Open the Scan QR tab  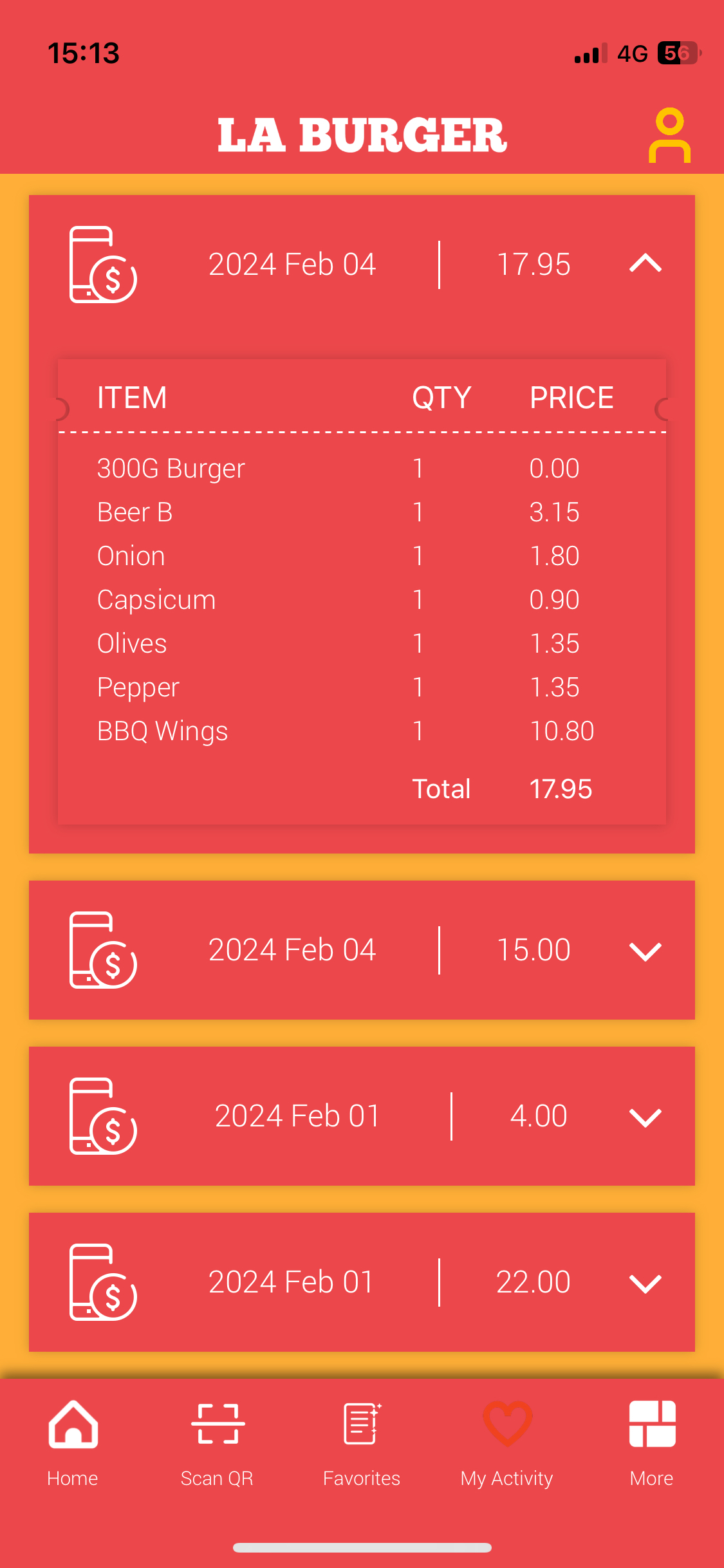pyautogui.click(x=218, y=1443)
